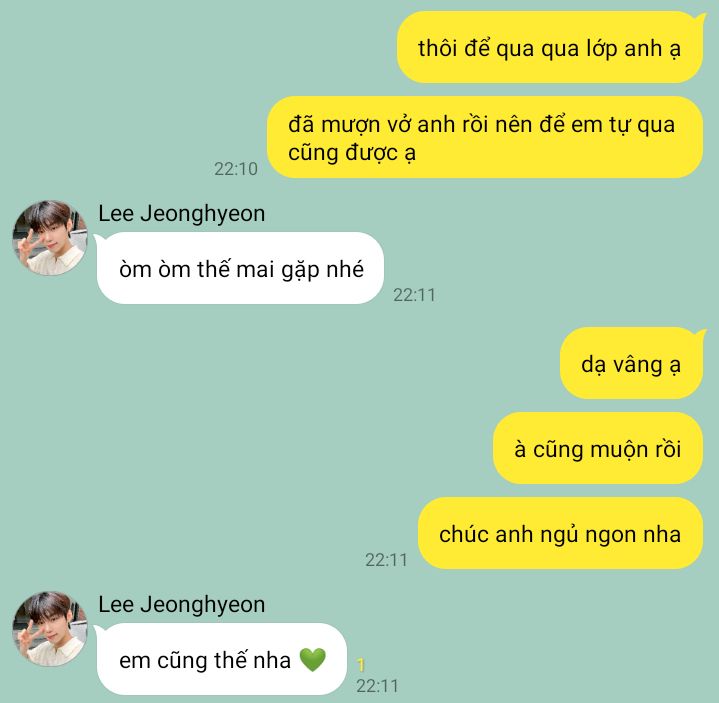Viewport: 719px width, 703px height.
Task: Open Lee Jeonghyeon's avatar beside "òm òm thế mai gặp nhé"
Action: 49,238
